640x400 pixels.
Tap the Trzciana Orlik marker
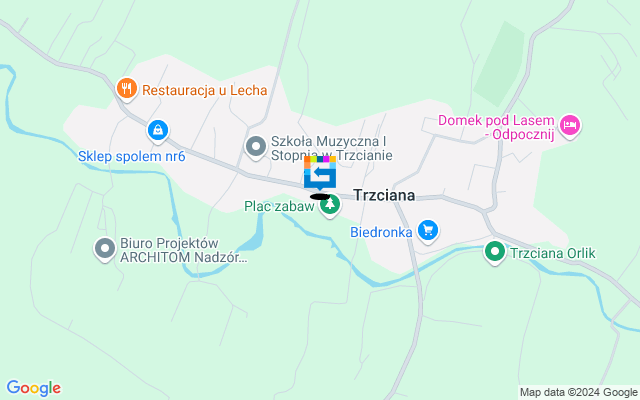494,252
